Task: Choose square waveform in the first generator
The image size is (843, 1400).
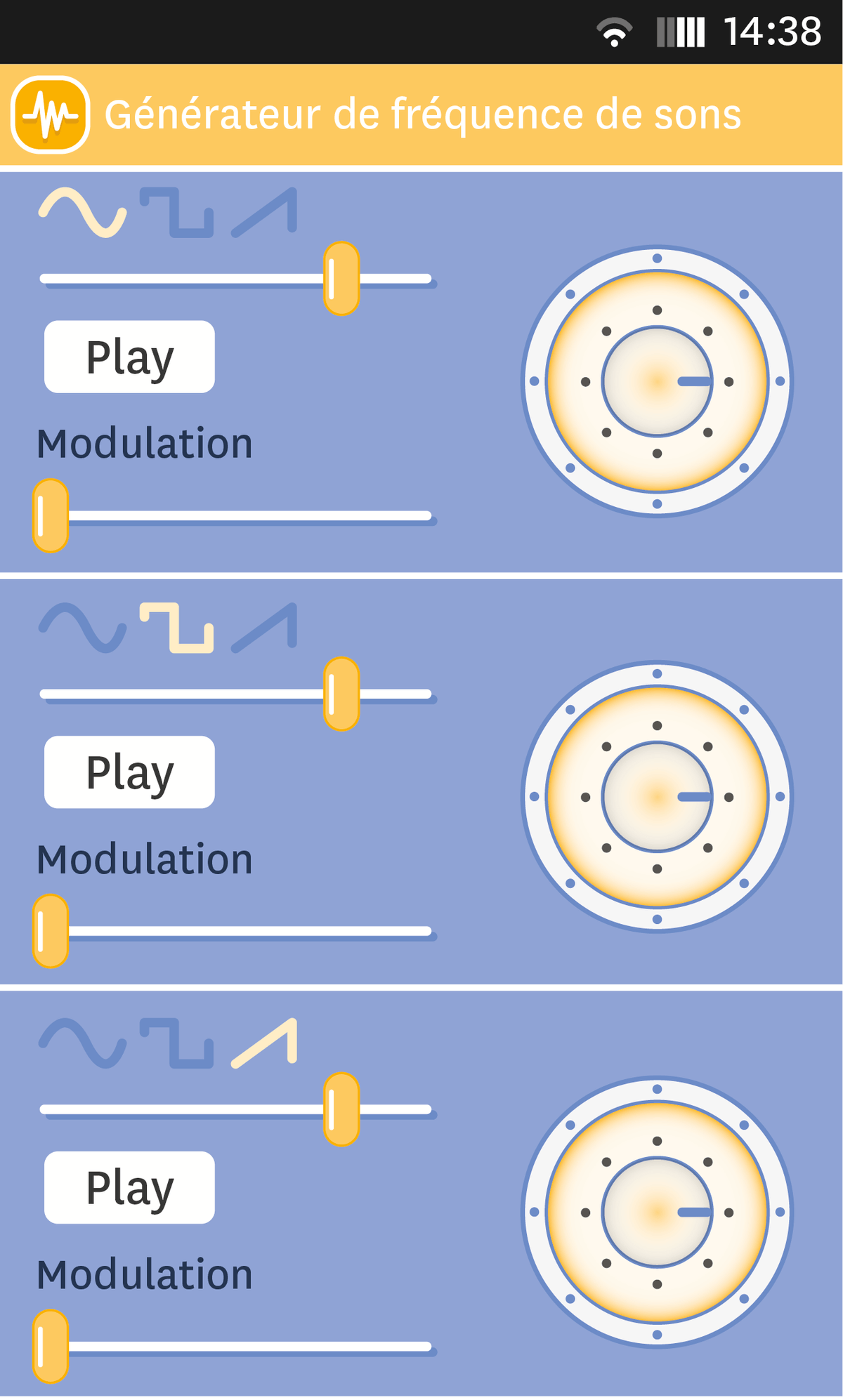Action: (x=176, y=213)
